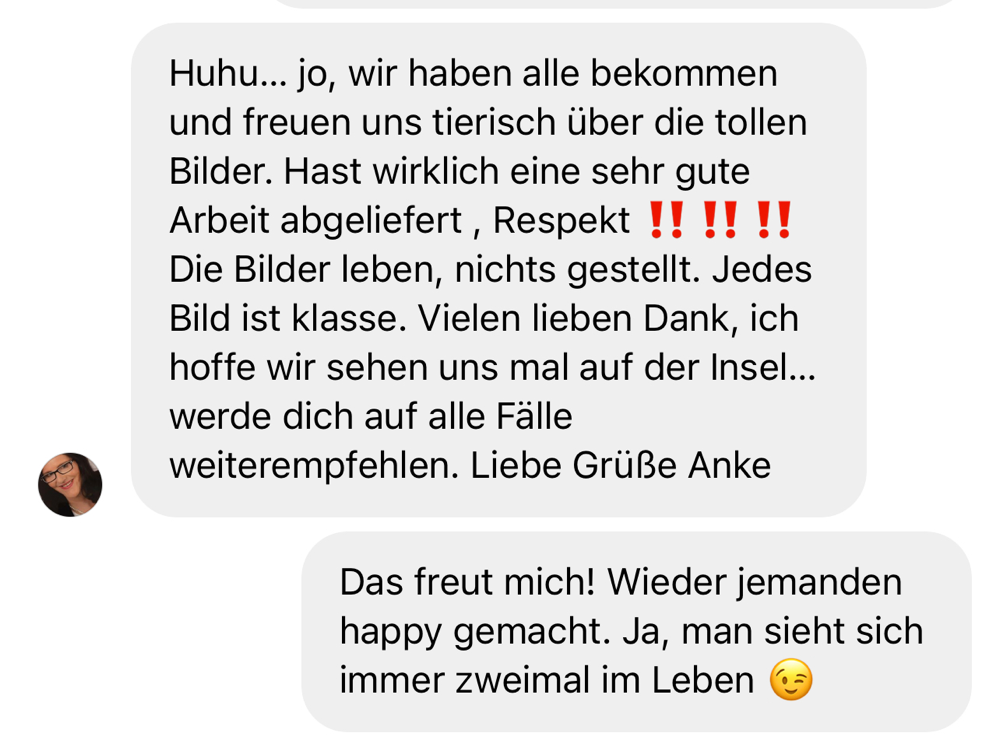Open Anke's profile picture avatar

pos(70,484)
